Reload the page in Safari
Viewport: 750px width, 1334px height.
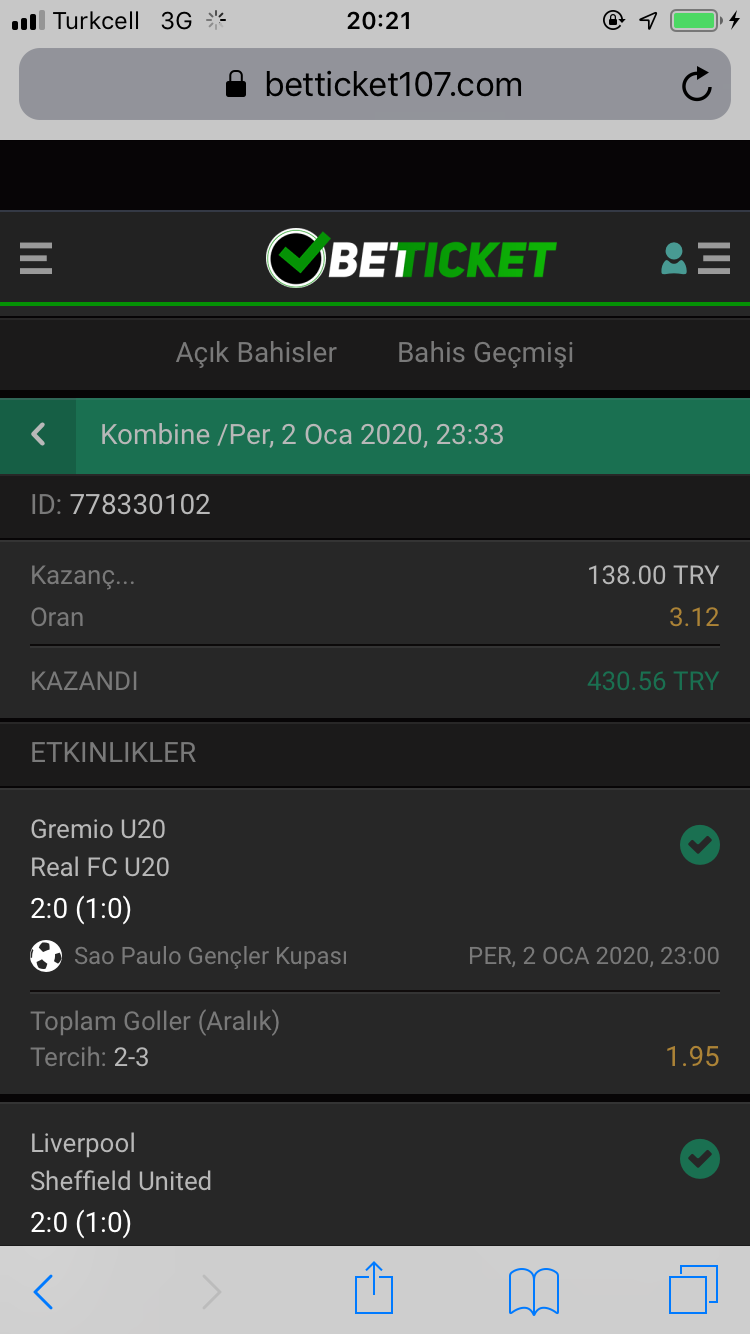click(697, 85)
